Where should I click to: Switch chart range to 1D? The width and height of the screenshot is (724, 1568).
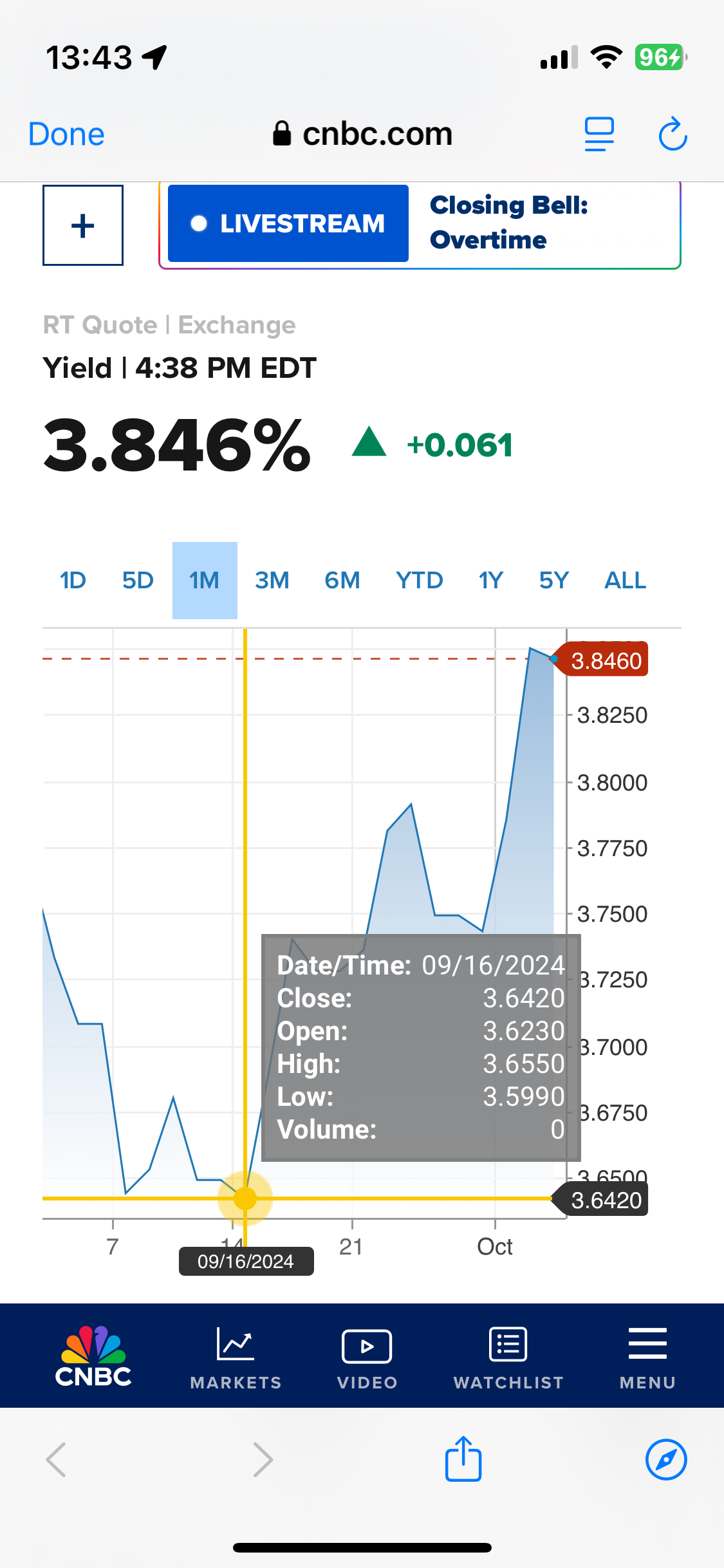[73, 581]
